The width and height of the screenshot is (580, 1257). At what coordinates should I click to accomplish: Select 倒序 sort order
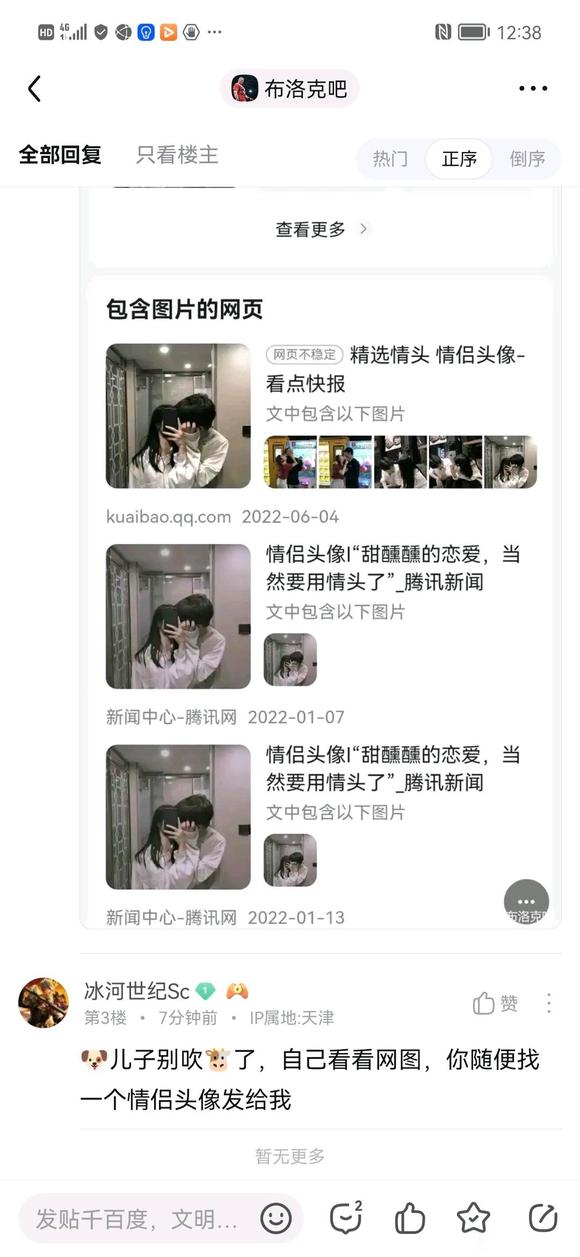tap(527, 159)
